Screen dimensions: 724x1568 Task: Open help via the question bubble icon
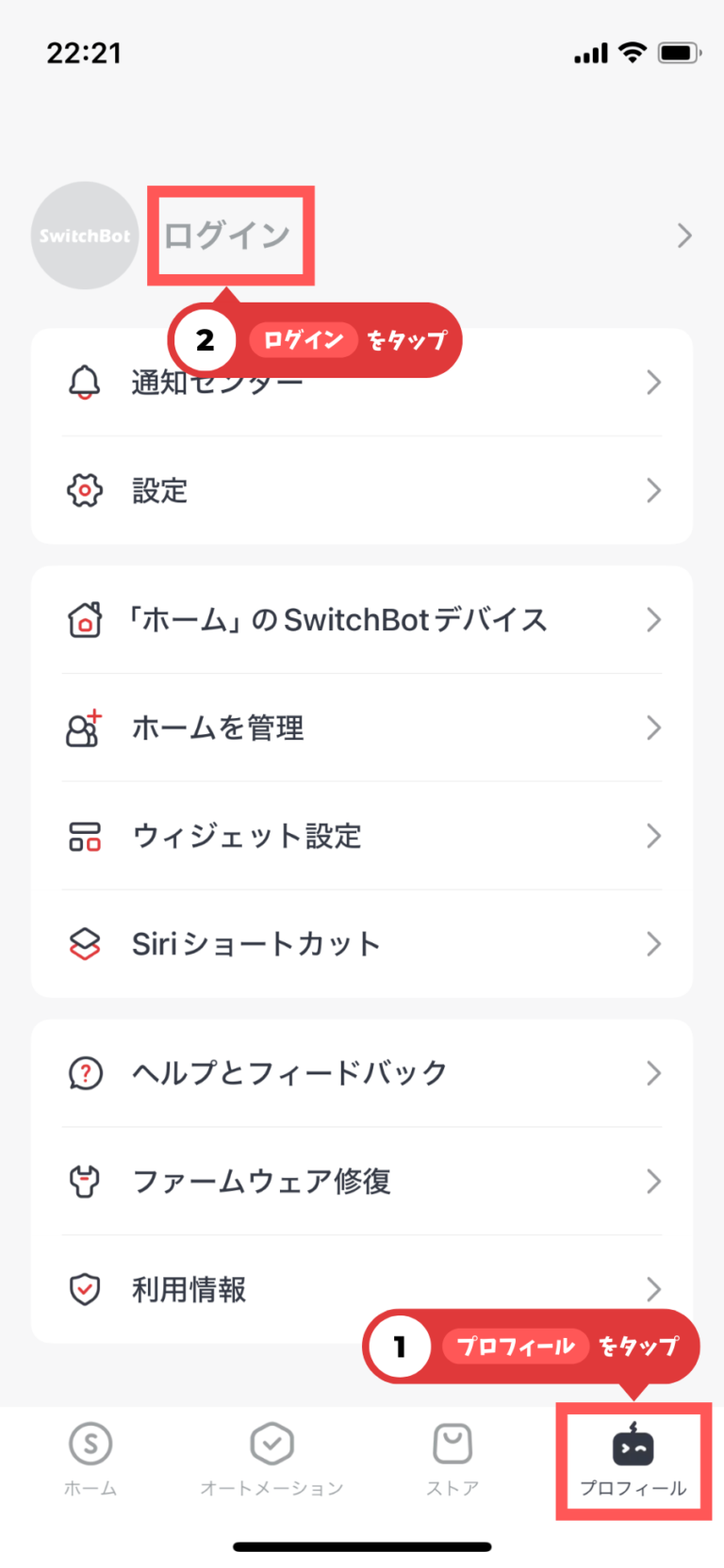pyautogui.click(x=85, y=1072)
